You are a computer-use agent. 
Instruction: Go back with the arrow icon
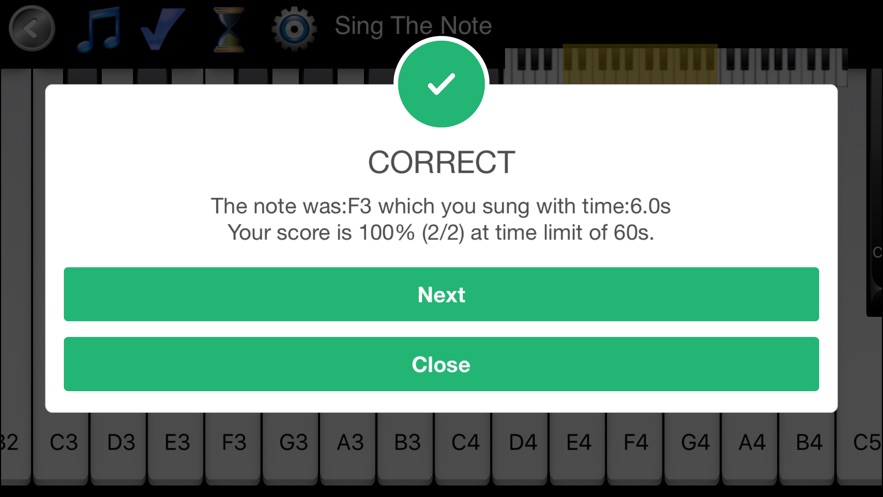point(31,28)
